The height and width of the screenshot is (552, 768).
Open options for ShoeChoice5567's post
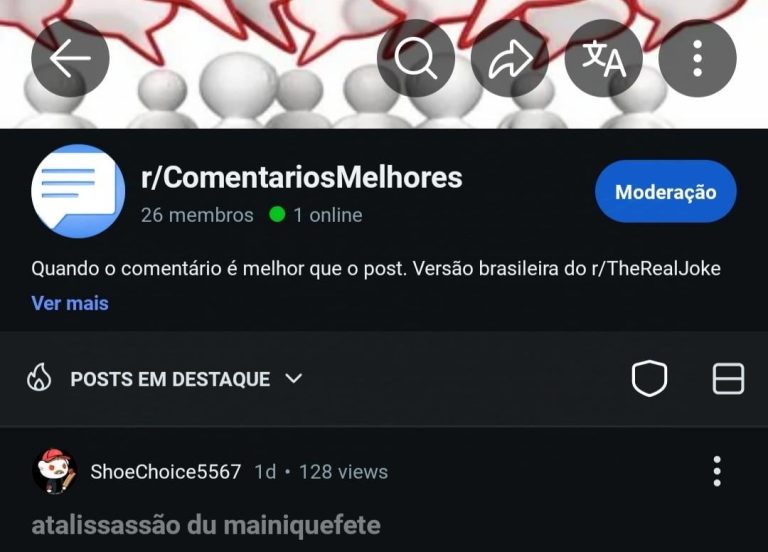pos(716,471)
